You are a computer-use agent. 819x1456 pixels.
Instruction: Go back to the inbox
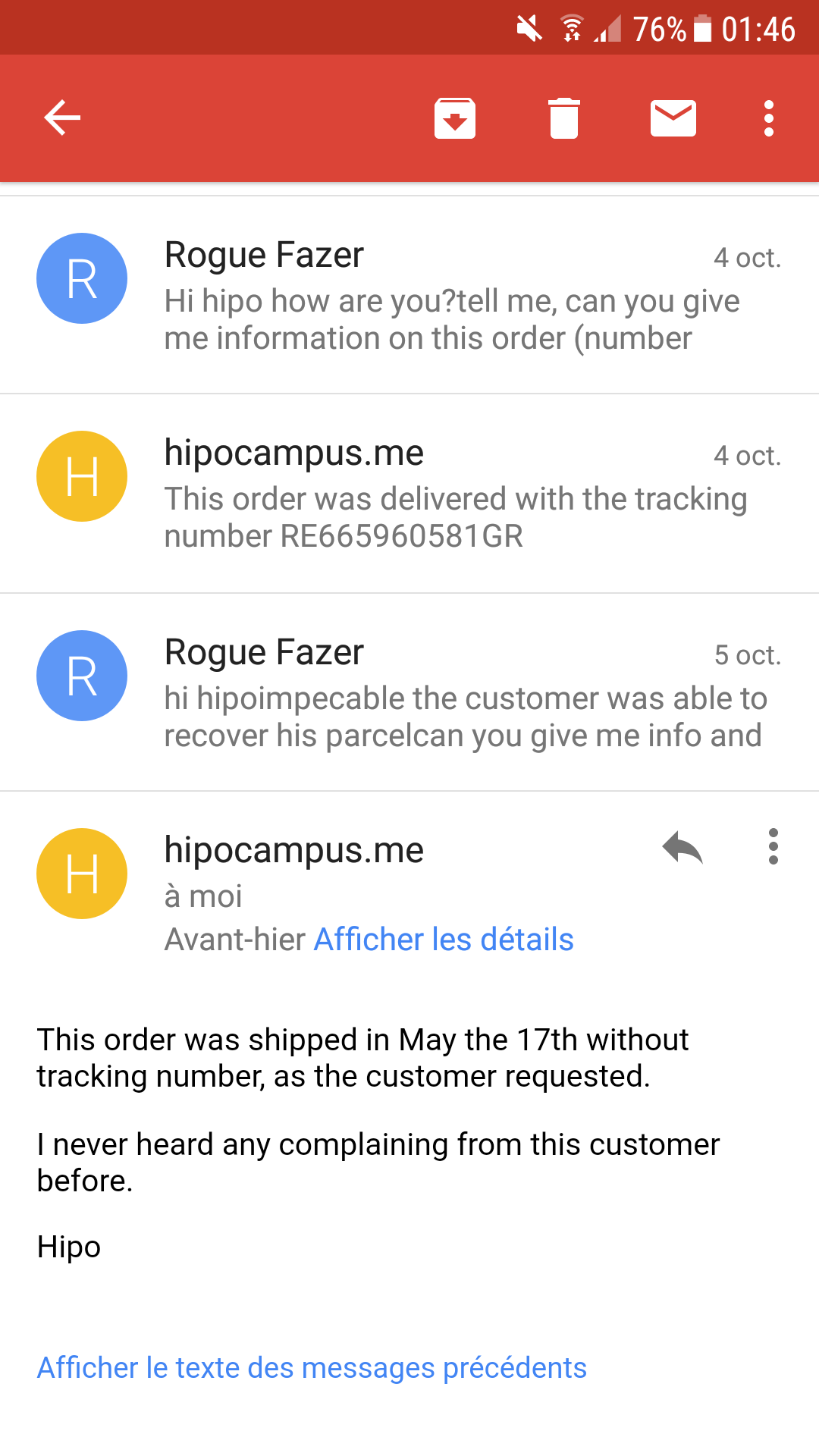tap(62, 118)
